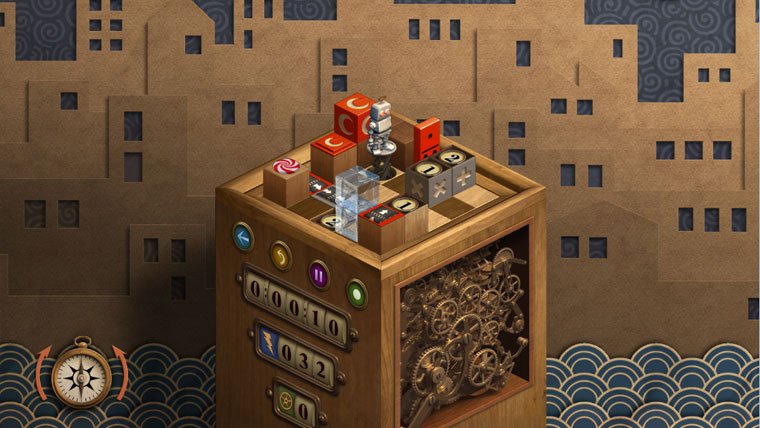Rotate the view with the compass's right arrow
Image resolution: width=760 pixels, height=428 pixels.
tap(122, 372)
